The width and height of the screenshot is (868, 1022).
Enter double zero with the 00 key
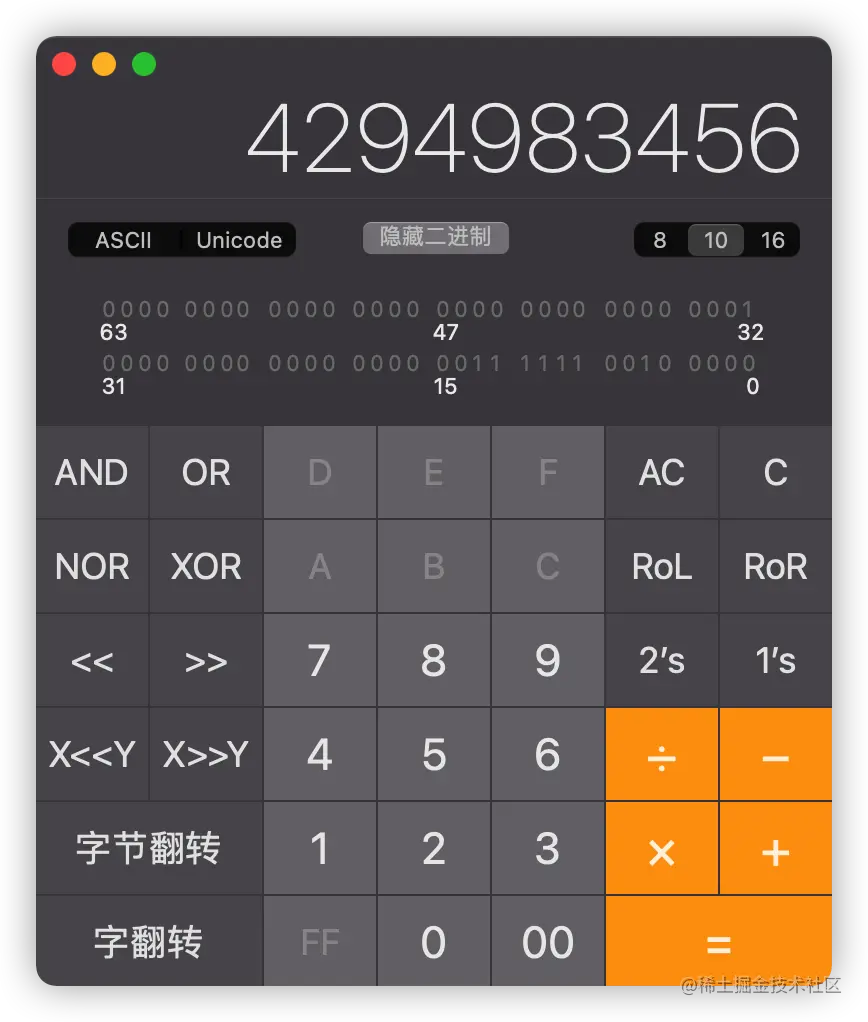(547, 942)
